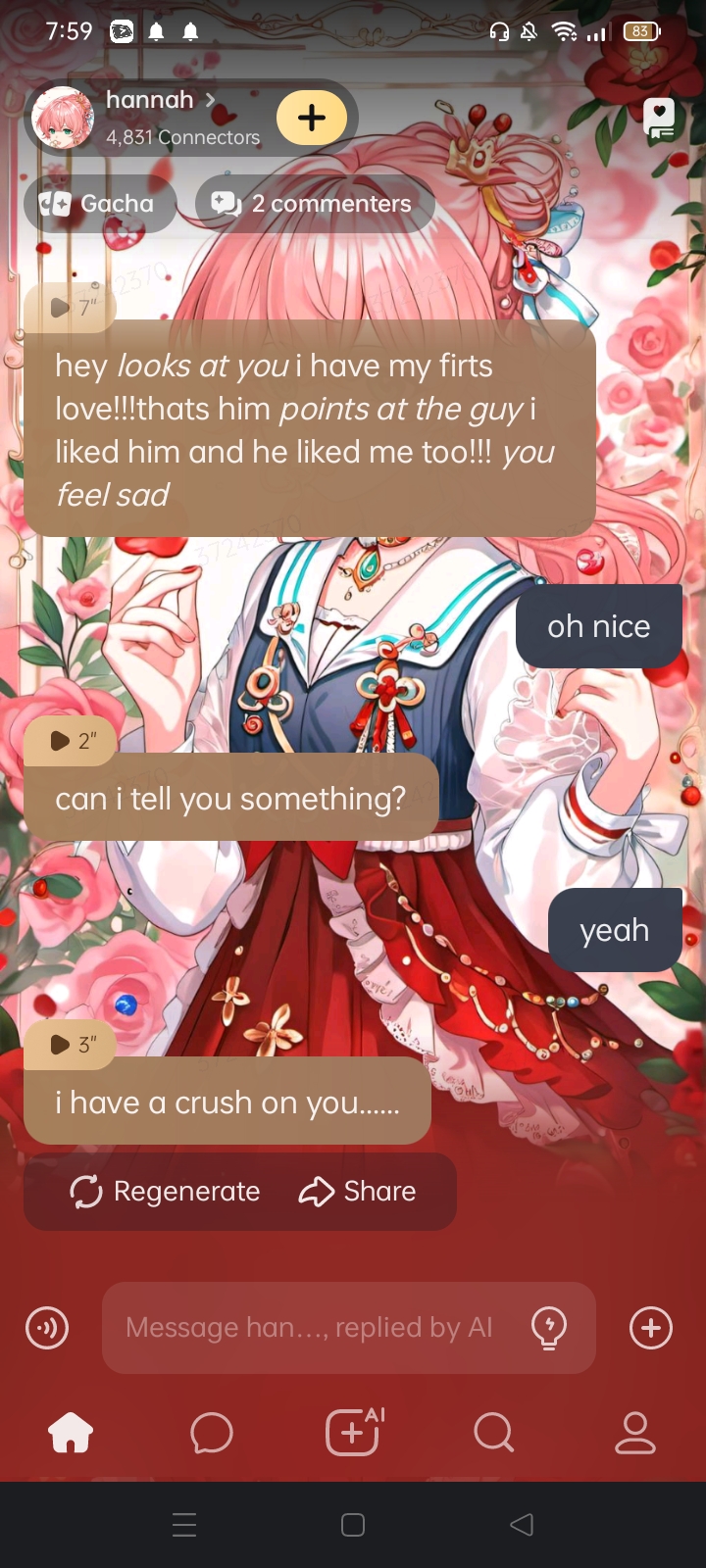Tap the system back button

click(523, 1525)
